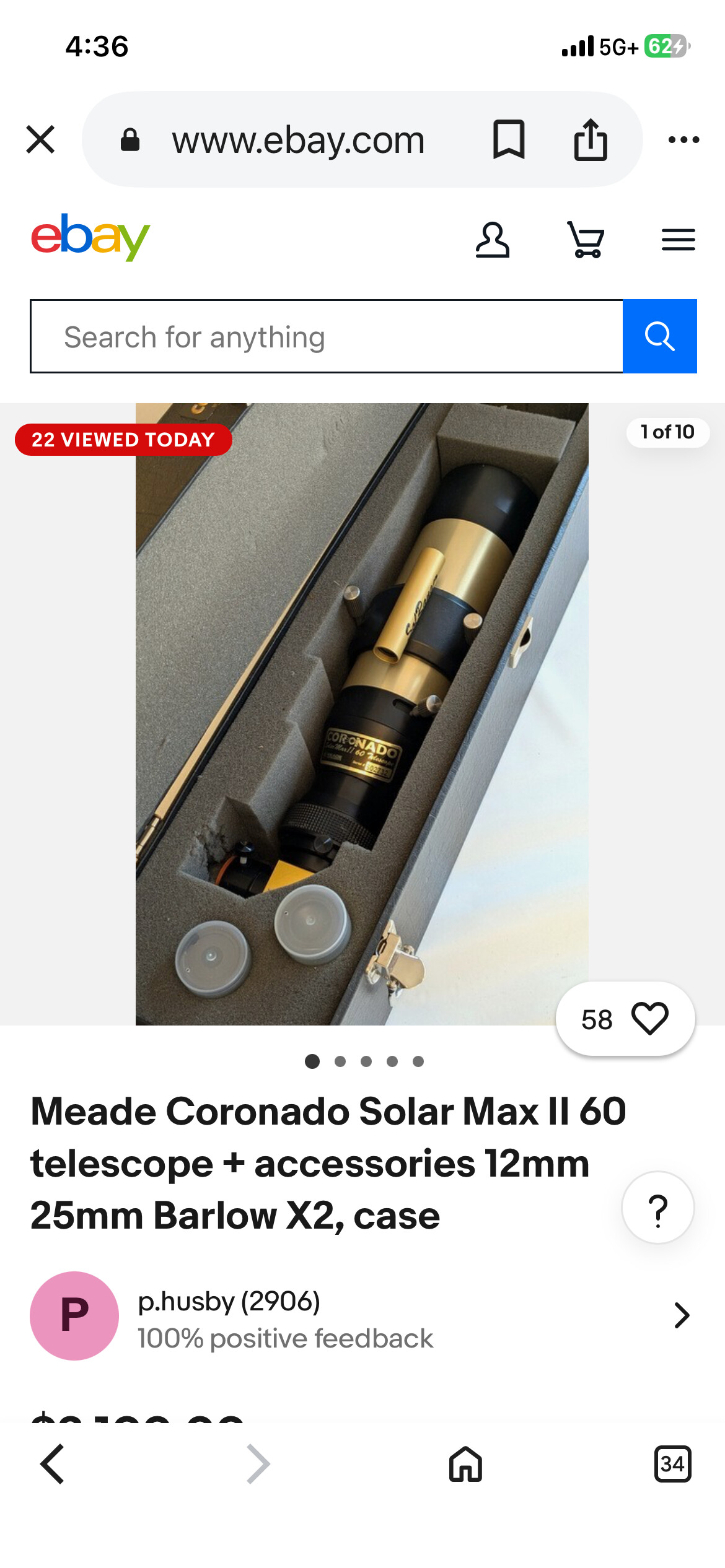Screen dimensions: 725x1568
Task: Tap the Search for anything field
Action: coord(327,337)
